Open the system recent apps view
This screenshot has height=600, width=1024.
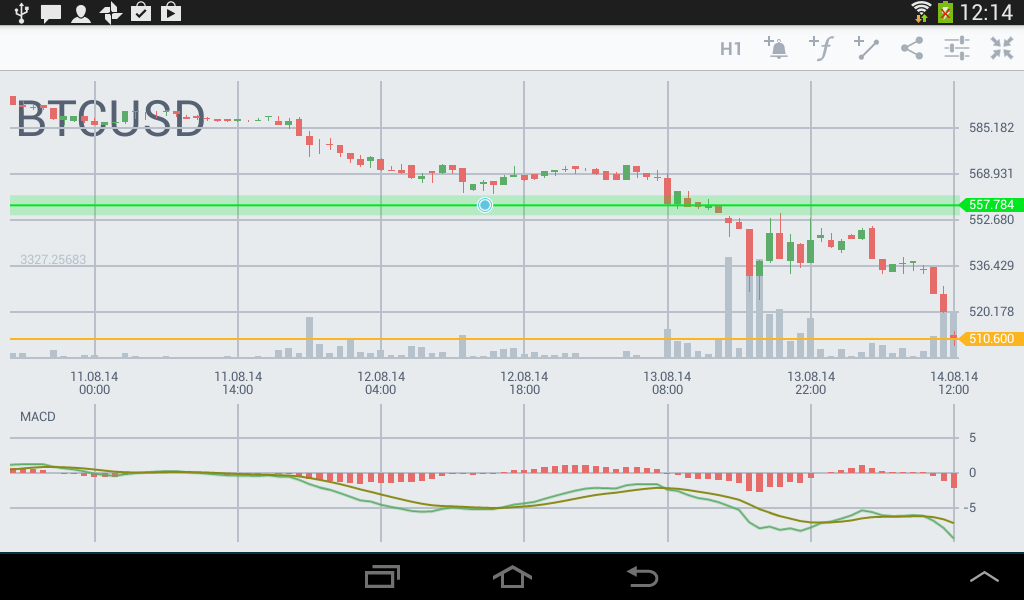point(382,576)
